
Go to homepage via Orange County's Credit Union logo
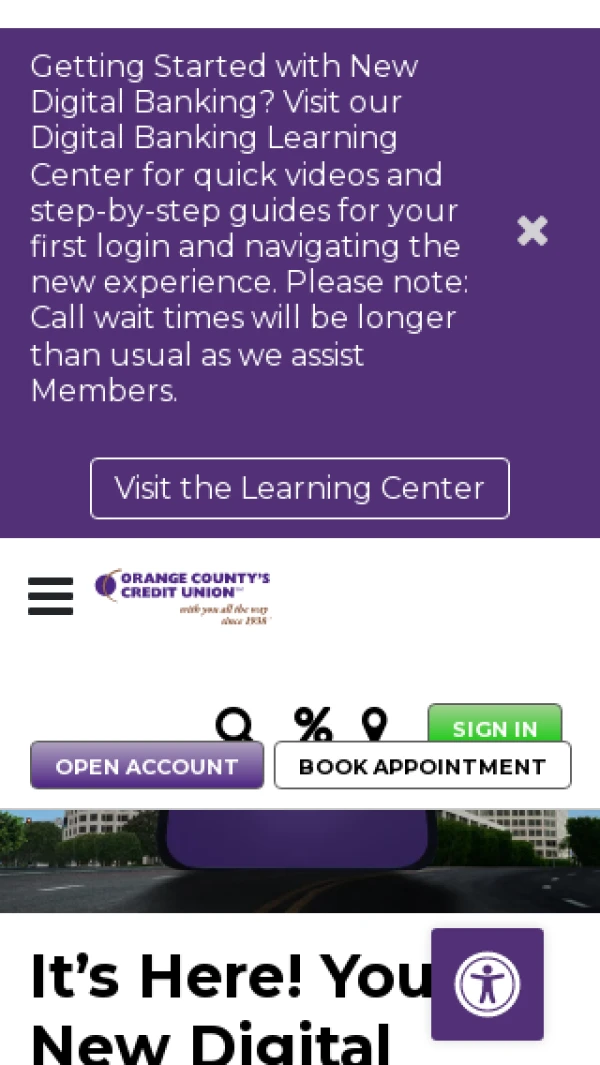click(183, 596)
